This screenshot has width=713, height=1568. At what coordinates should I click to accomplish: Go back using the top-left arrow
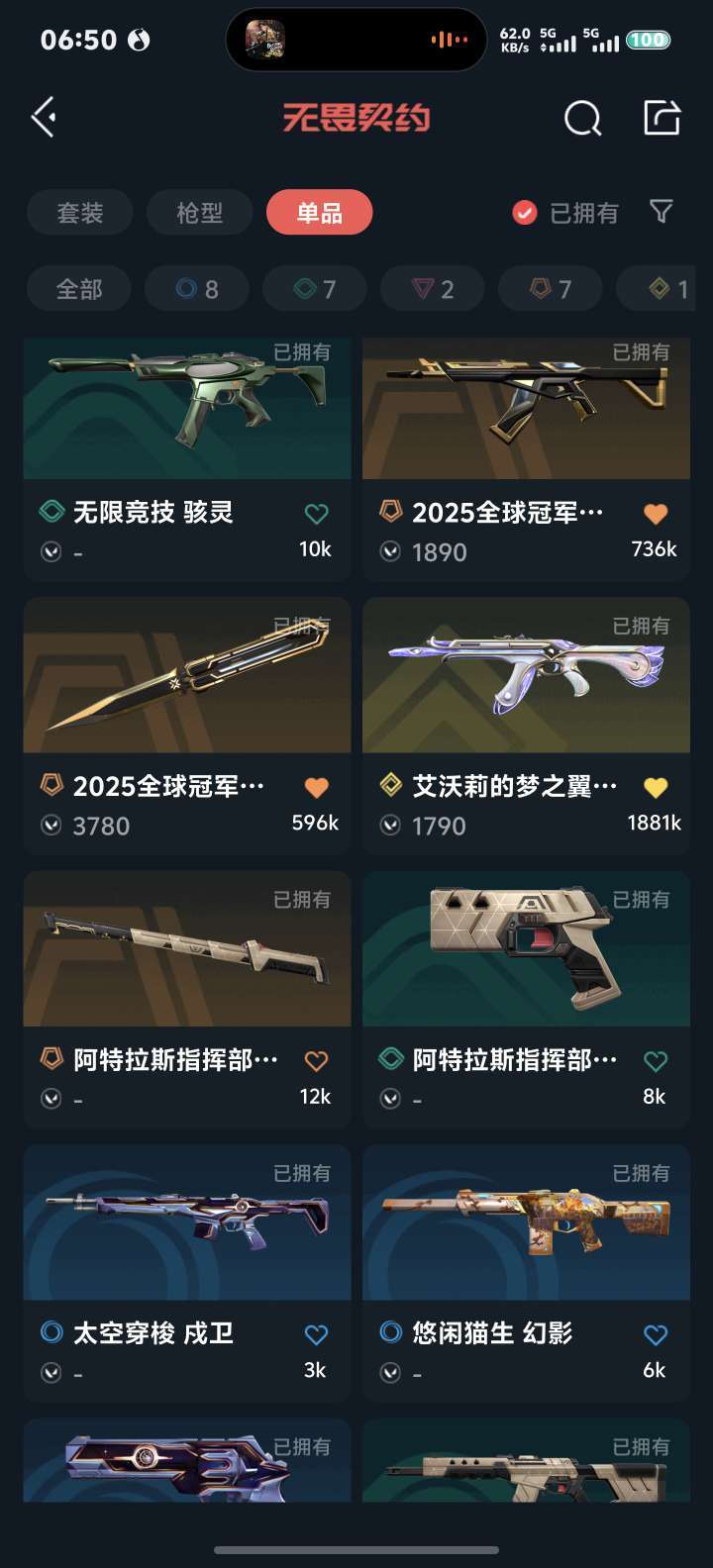44,118
